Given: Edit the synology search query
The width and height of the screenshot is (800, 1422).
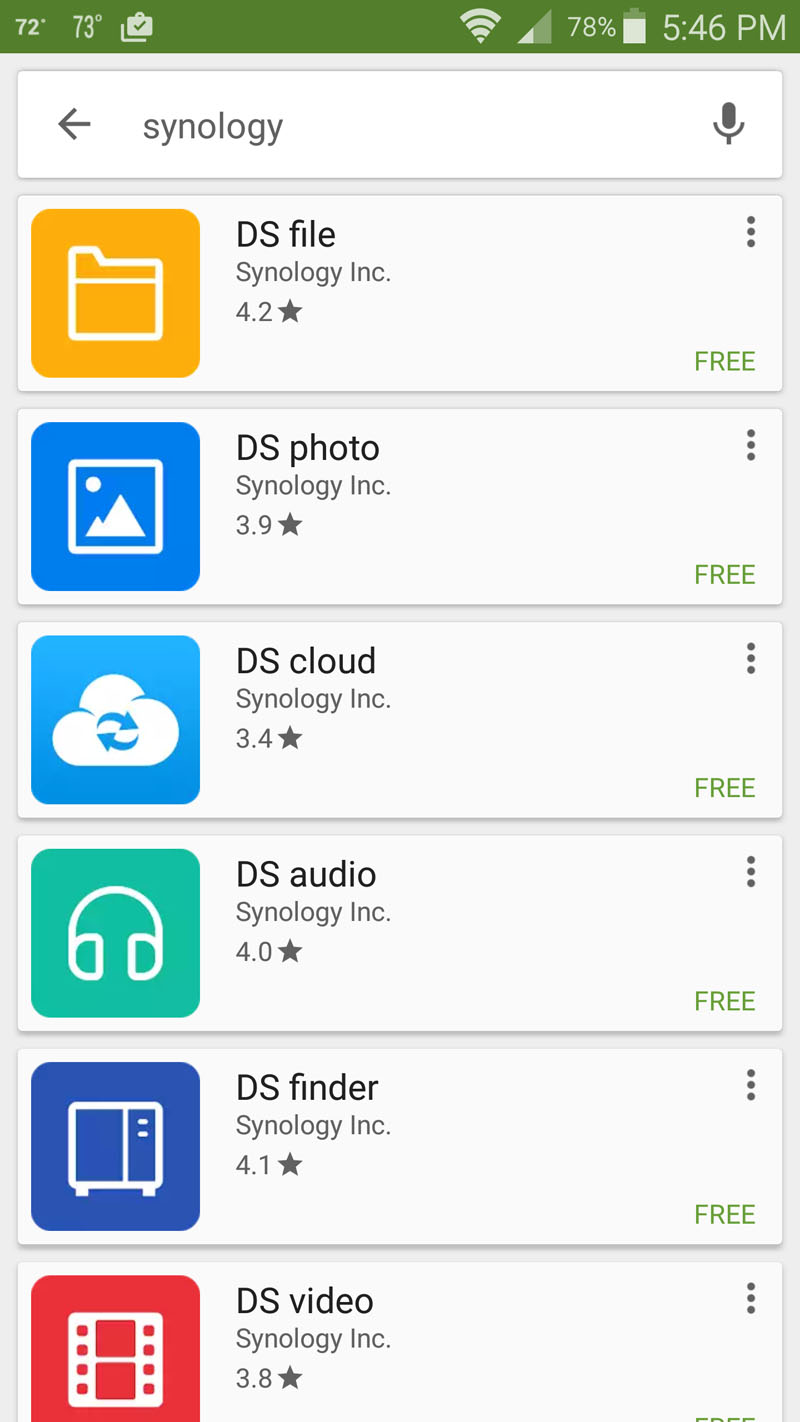Looking at the screenshot, I should click(x=400, y=127).
